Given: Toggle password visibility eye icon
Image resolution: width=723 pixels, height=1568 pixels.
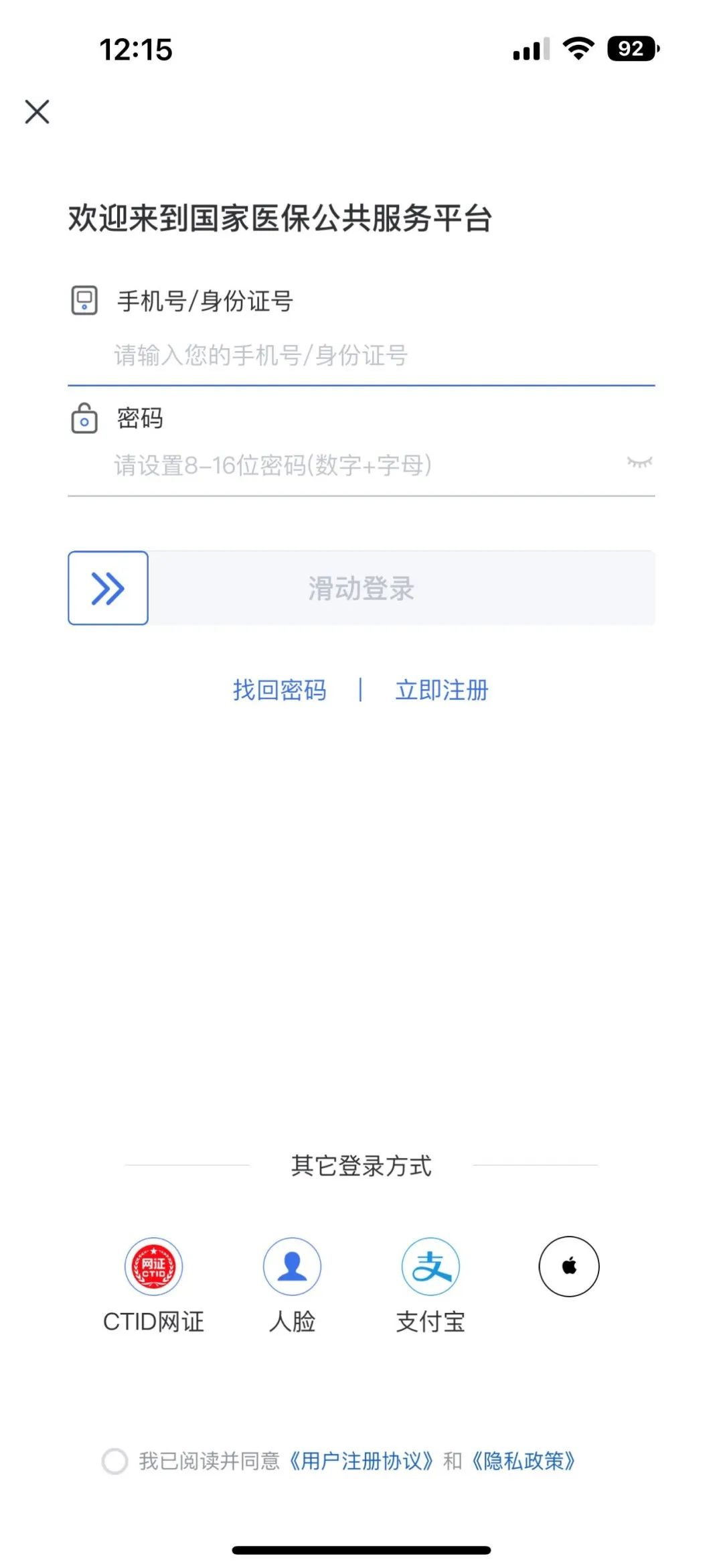Looking at the screenshot, I should [639, 462].
